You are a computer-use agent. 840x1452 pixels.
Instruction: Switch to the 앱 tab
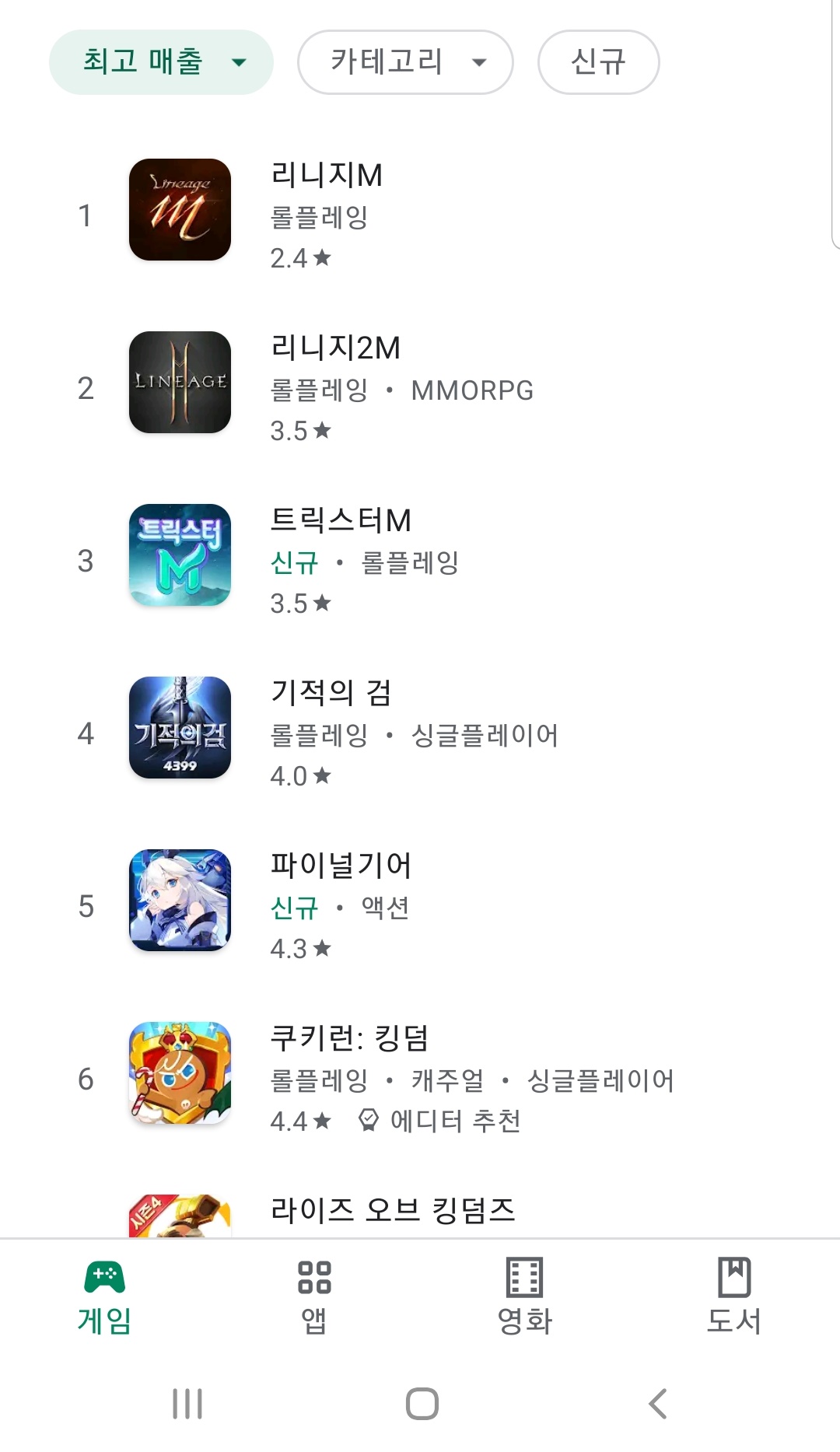pos(314,1296)
